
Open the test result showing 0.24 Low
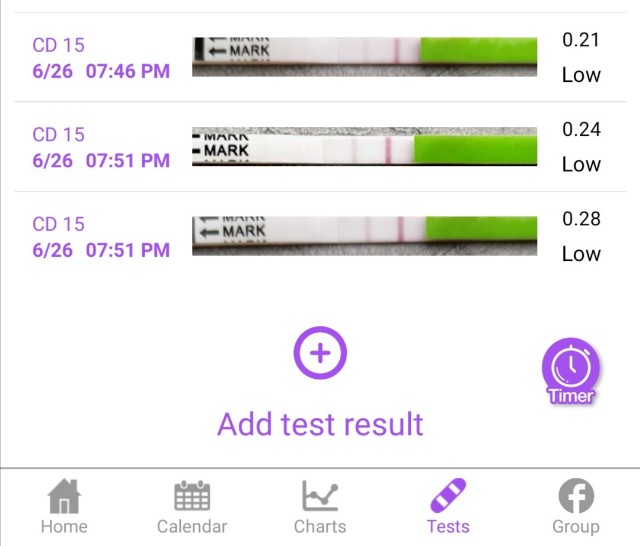point(320,147)
